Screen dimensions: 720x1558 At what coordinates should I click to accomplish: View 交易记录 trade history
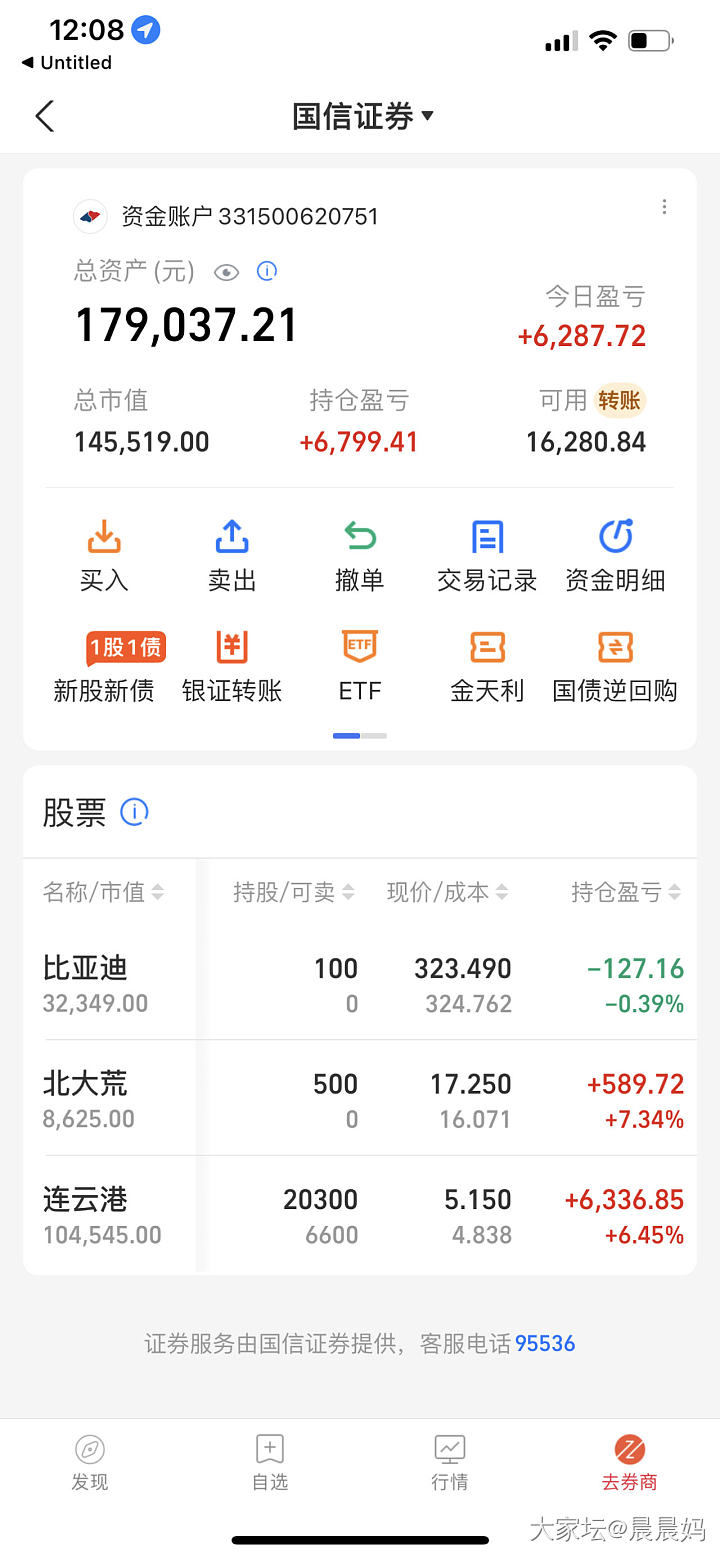pyautogui.click(x=487, y=555)
